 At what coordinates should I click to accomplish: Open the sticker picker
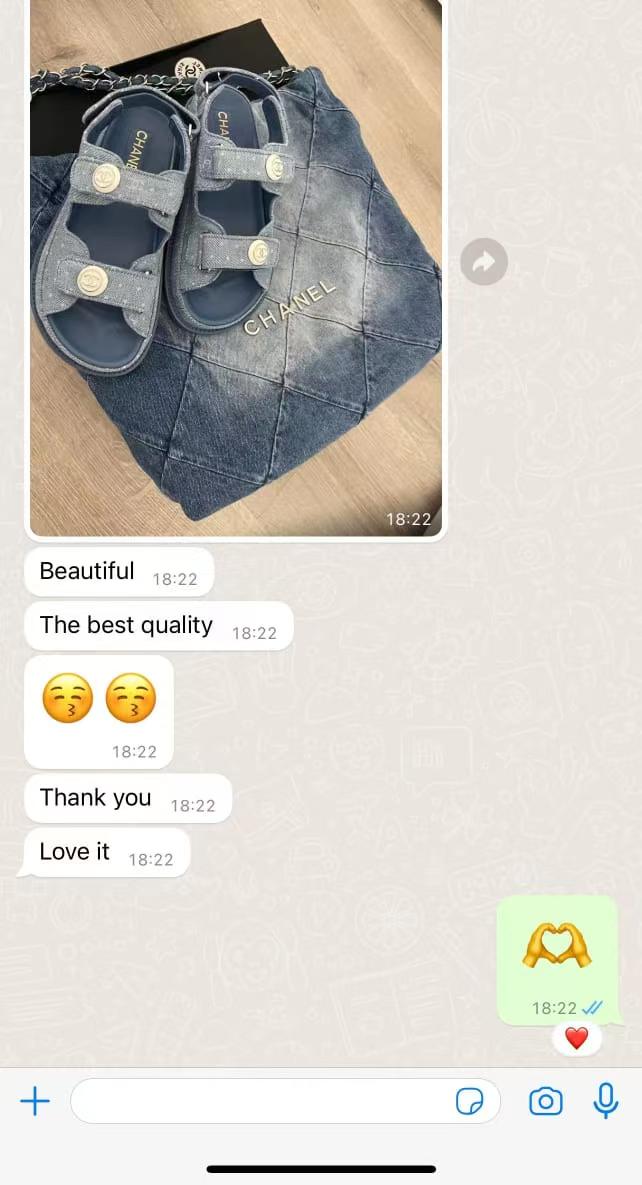[469, 1101]
